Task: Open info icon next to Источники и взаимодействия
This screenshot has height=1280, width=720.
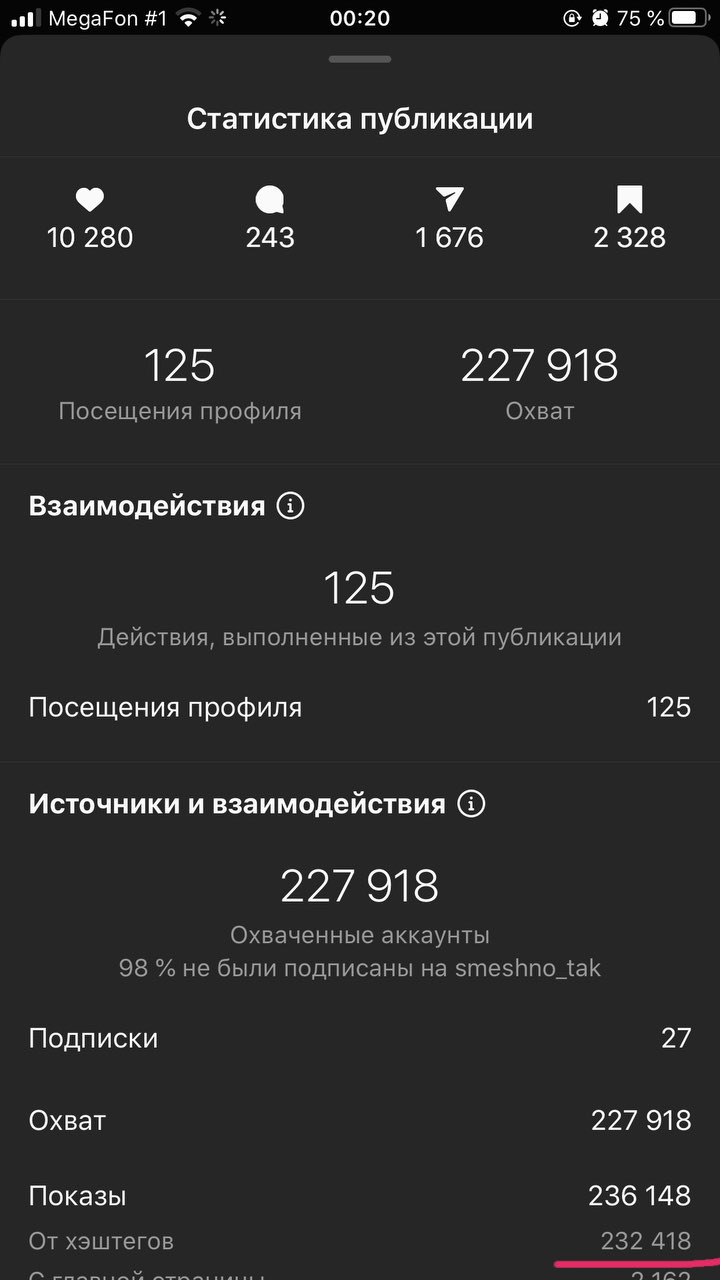Action: coord(471,804)
